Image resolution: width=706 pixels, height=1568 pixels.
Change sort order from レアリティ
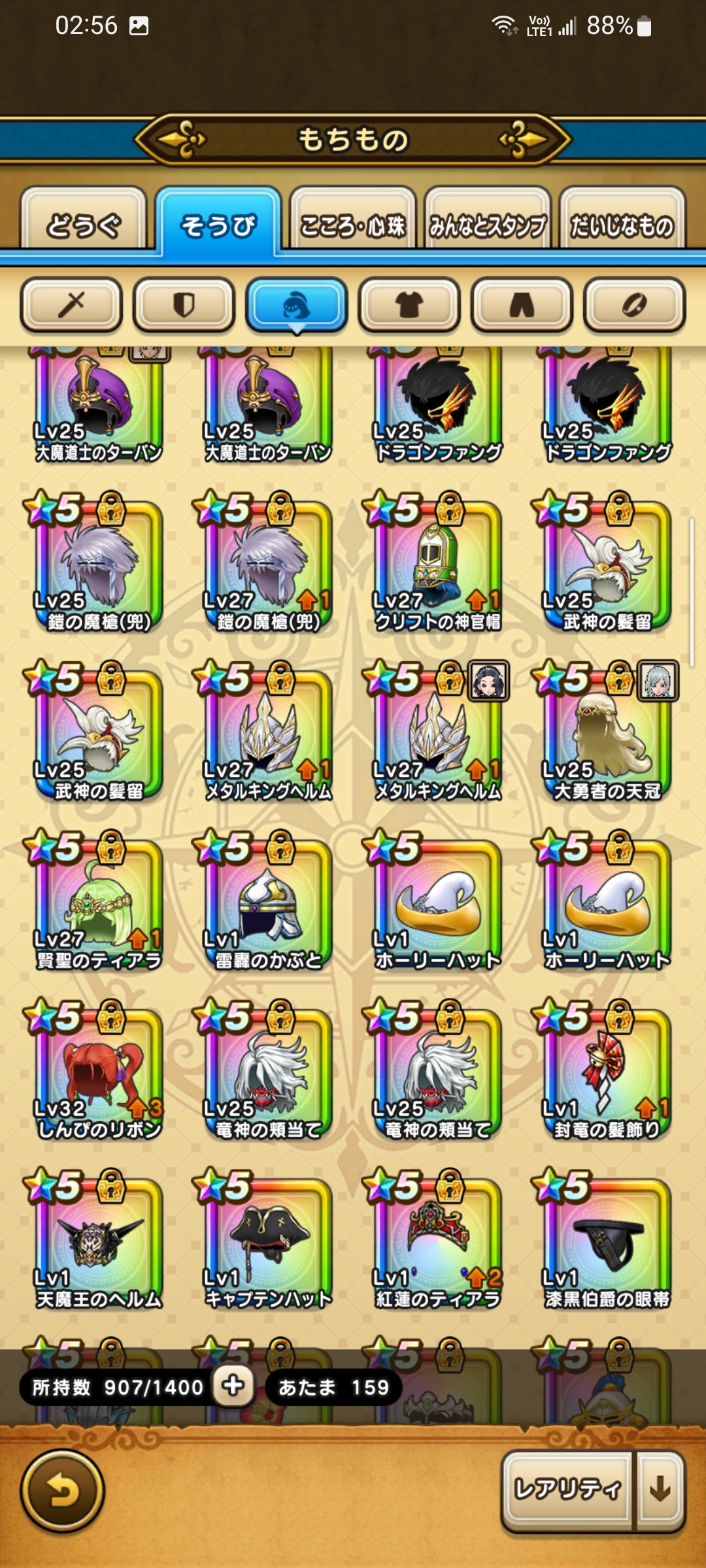(x=567, y=1490)
